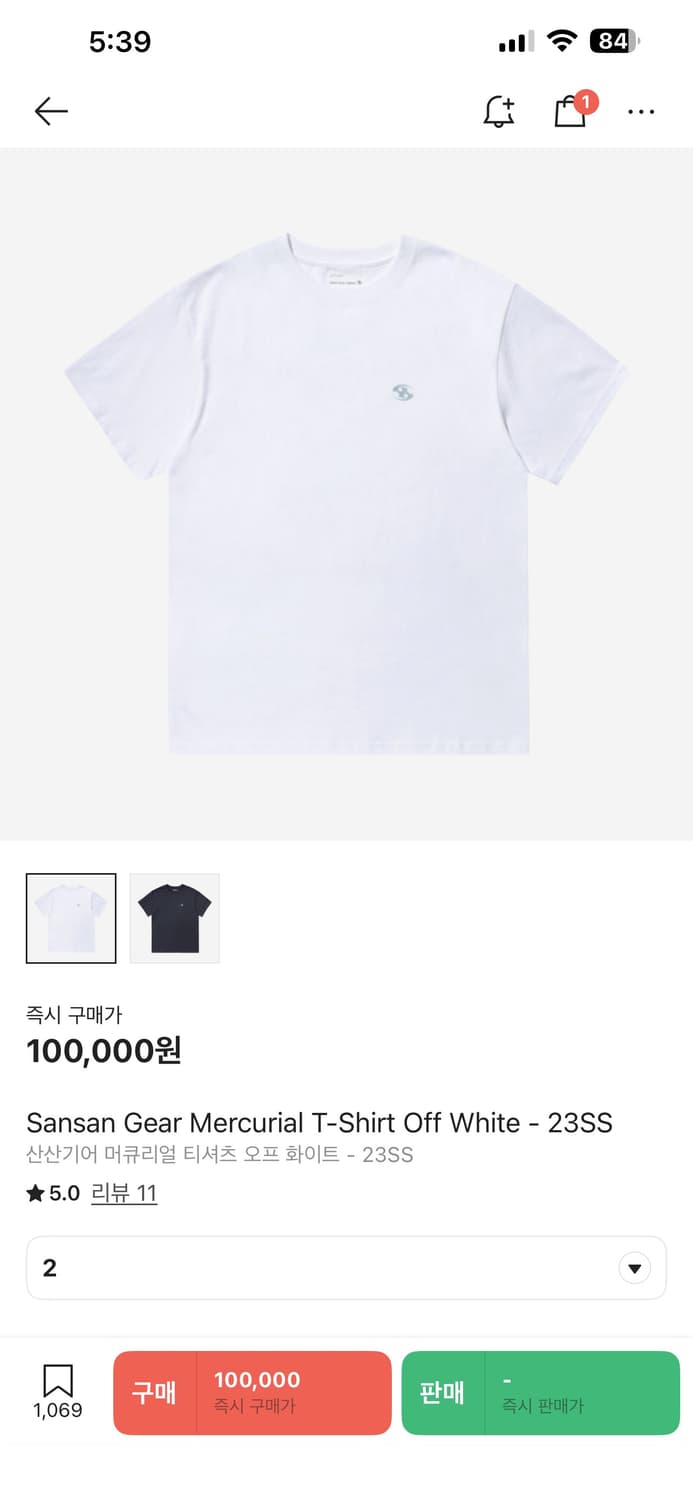693x1500 pixels.
Task: Select the black t-shirt thumbnail
Action: pos(174,918)
